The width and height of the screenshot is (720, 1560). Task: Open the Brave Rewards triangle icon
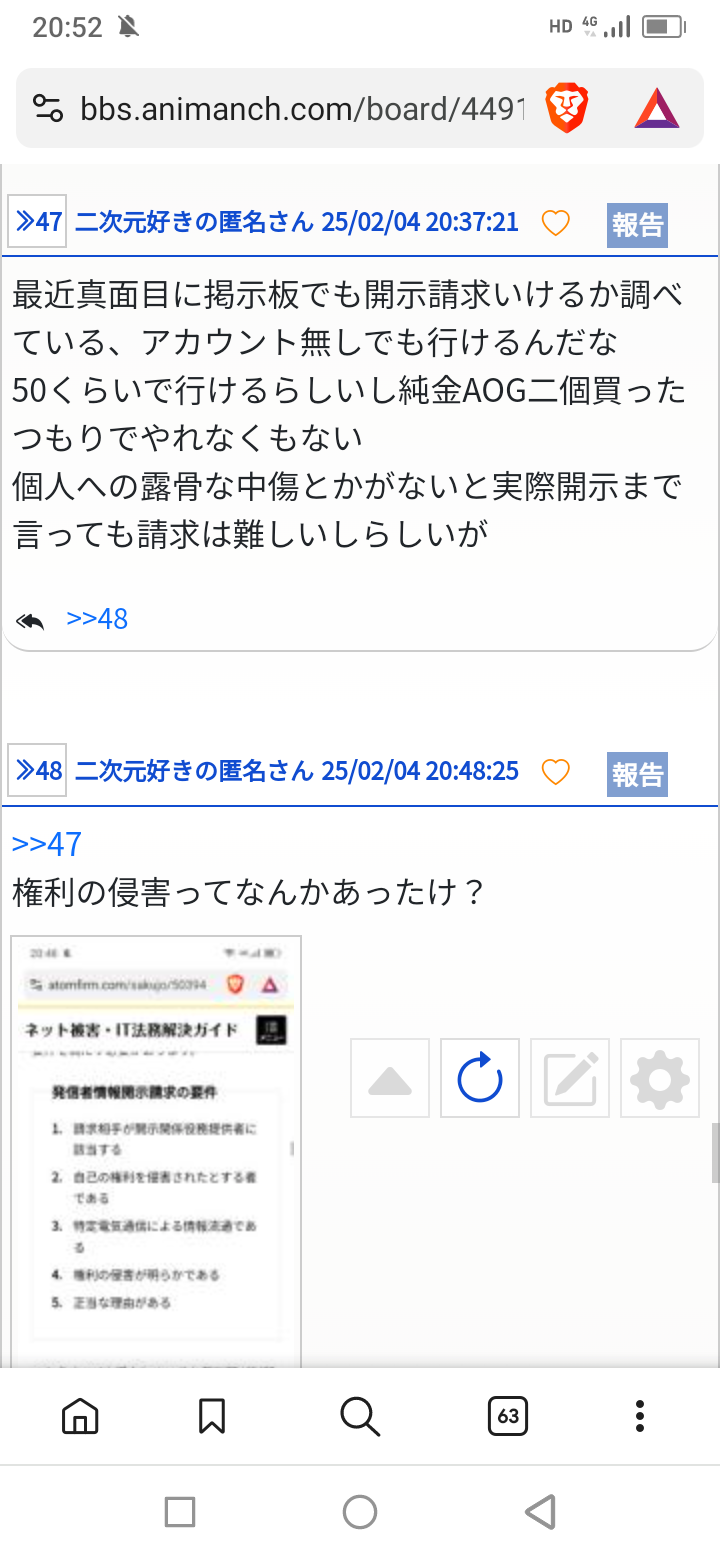point(657,108)
